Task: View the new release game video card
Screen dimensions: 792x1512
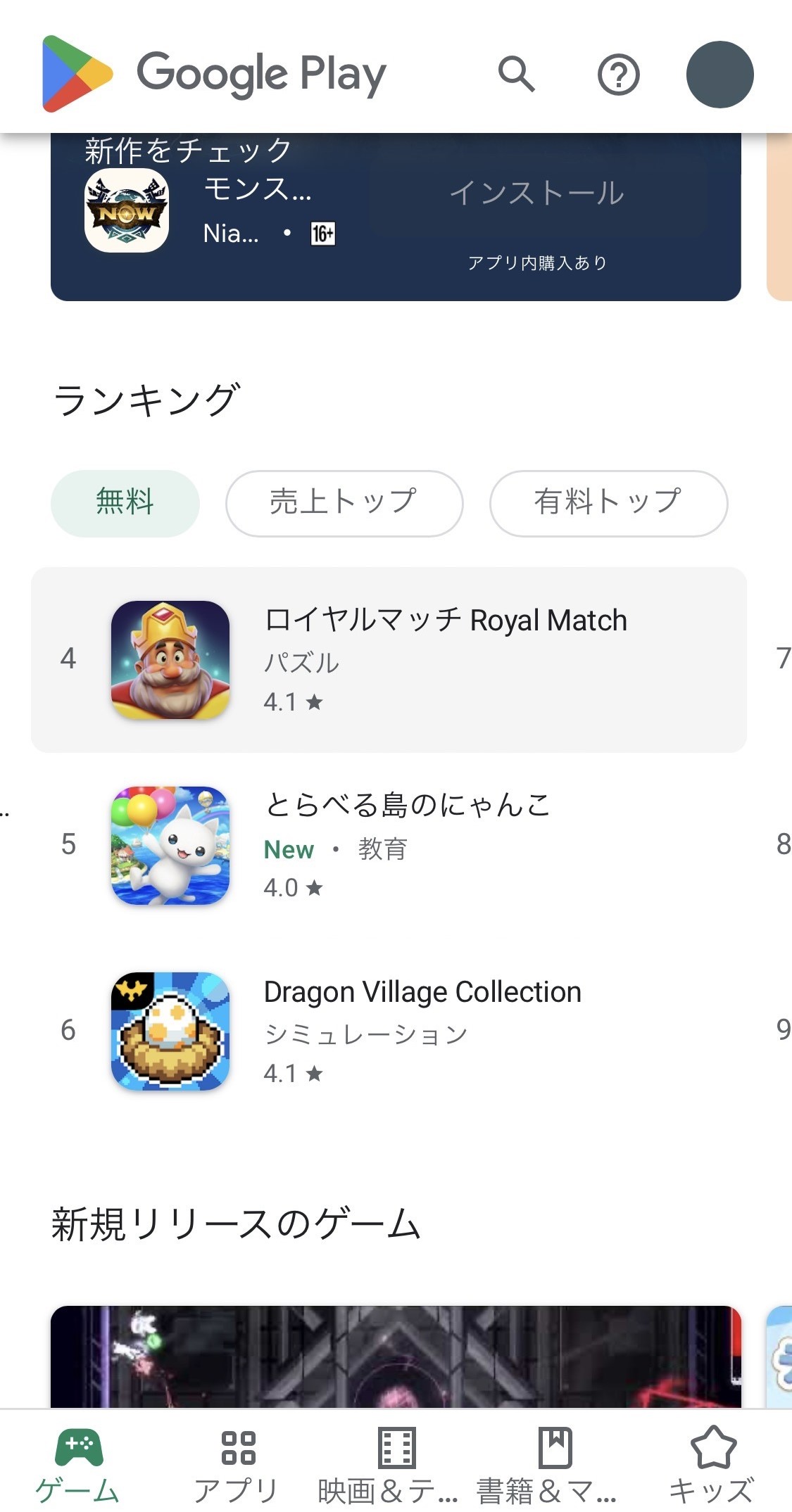Action: pyautogui.click(x=396, y=1357)
